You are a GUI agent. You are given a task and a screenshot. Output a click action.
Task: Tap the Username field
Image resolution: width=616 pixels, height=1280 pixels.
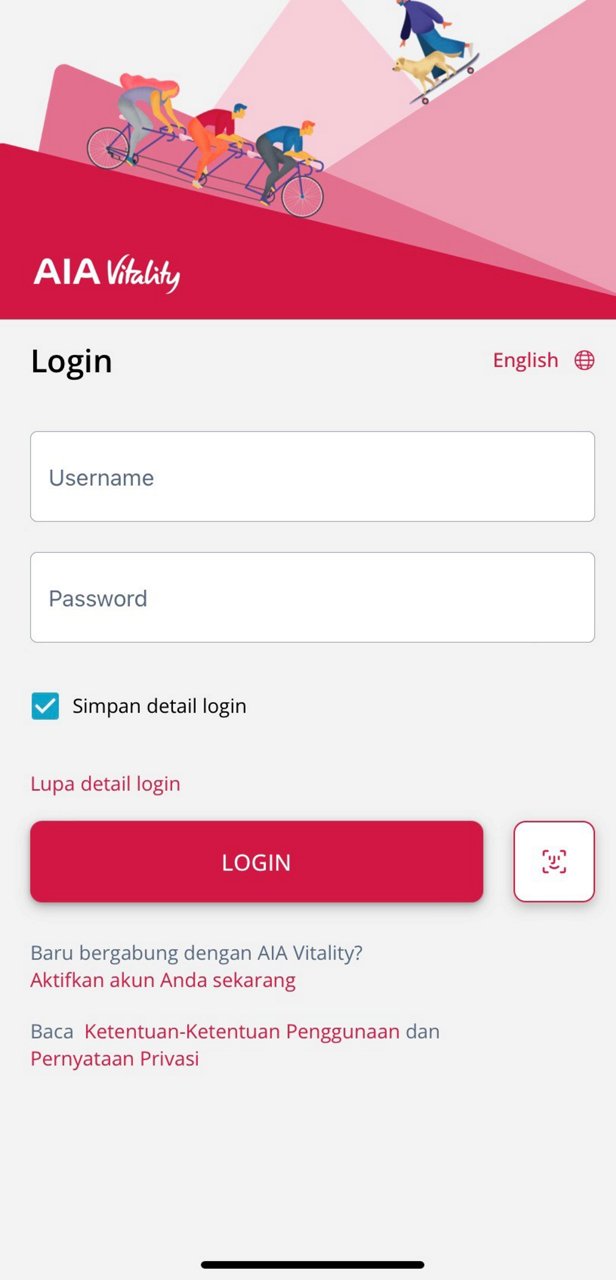[312, 477]
